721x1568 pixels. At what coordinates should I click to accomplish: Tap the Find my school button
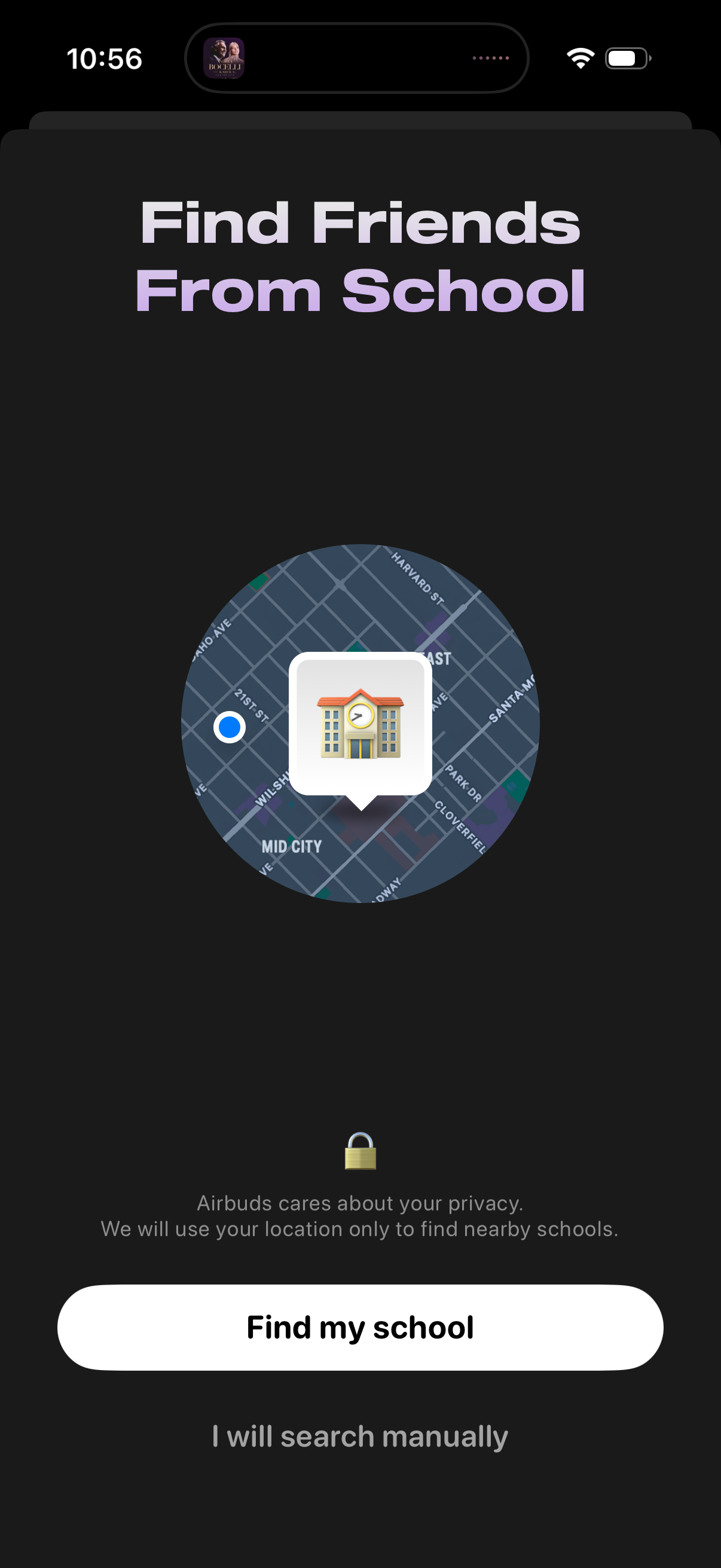[x=360, y=1328]
